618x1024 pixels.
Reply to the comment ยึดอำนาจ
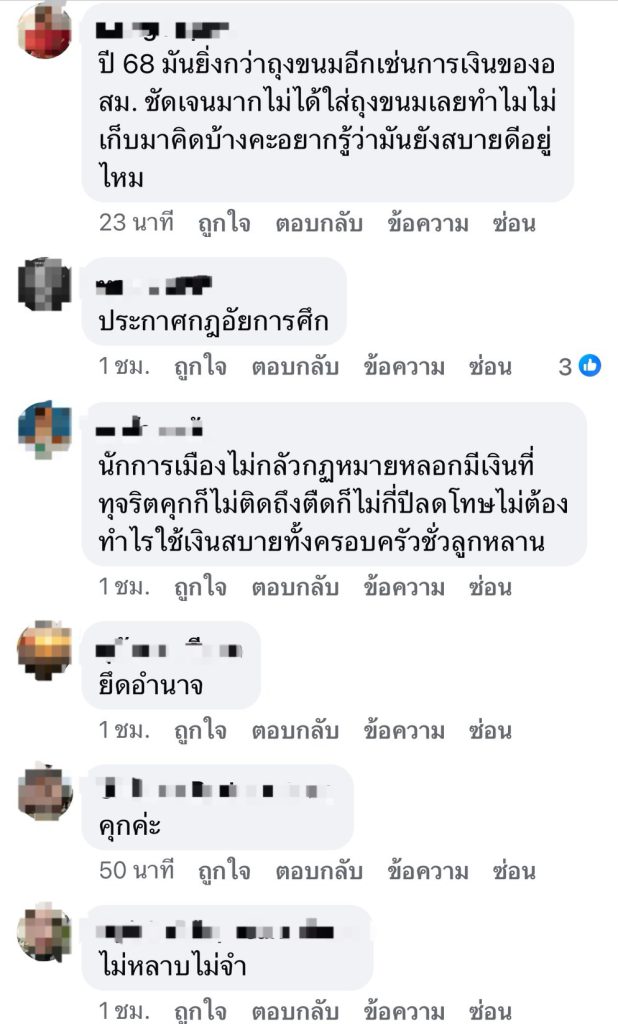(x=295, y=730)
